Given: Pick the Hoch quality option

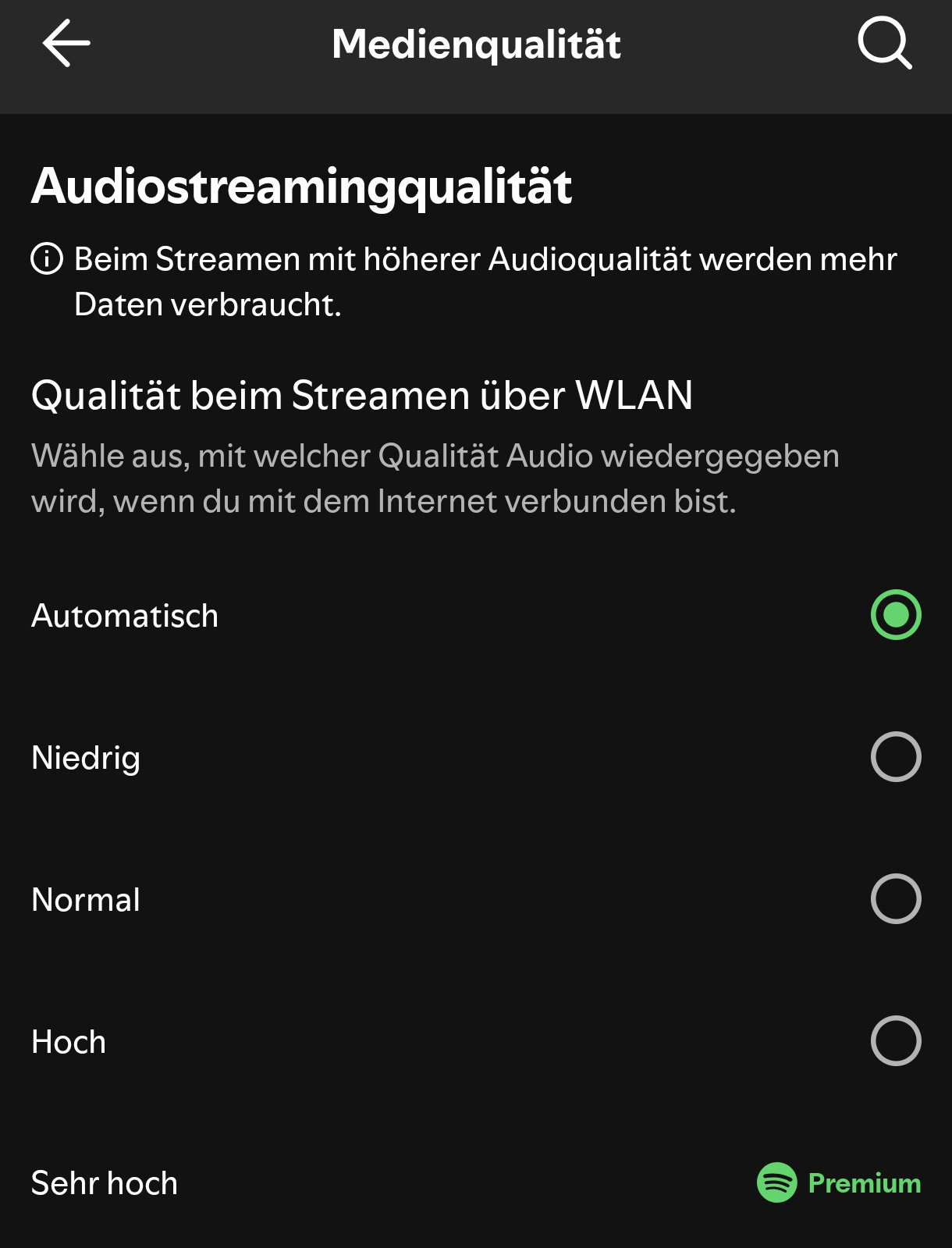Looking at the screenshot, I should click(895, 1041).
